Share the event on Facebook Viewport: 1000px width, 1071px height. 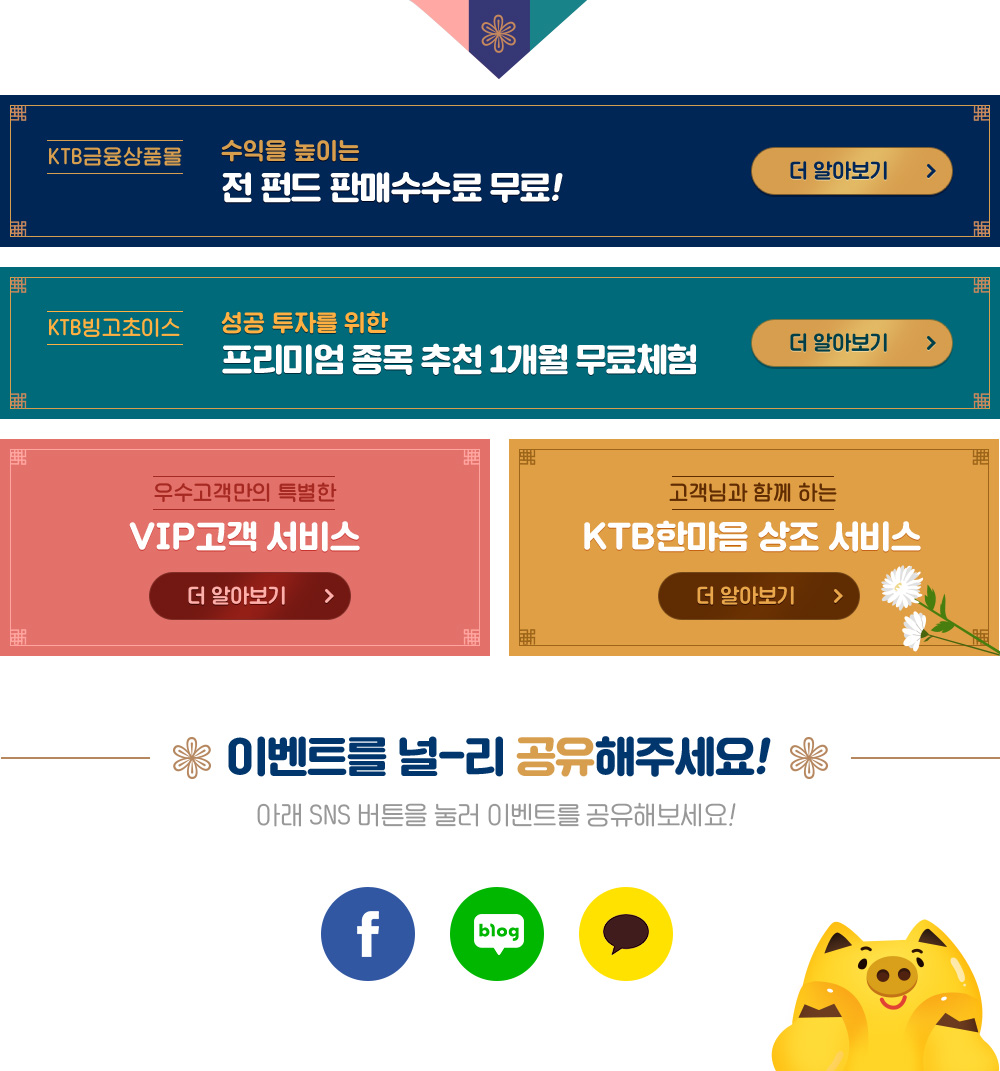click(x=368, y=934)
